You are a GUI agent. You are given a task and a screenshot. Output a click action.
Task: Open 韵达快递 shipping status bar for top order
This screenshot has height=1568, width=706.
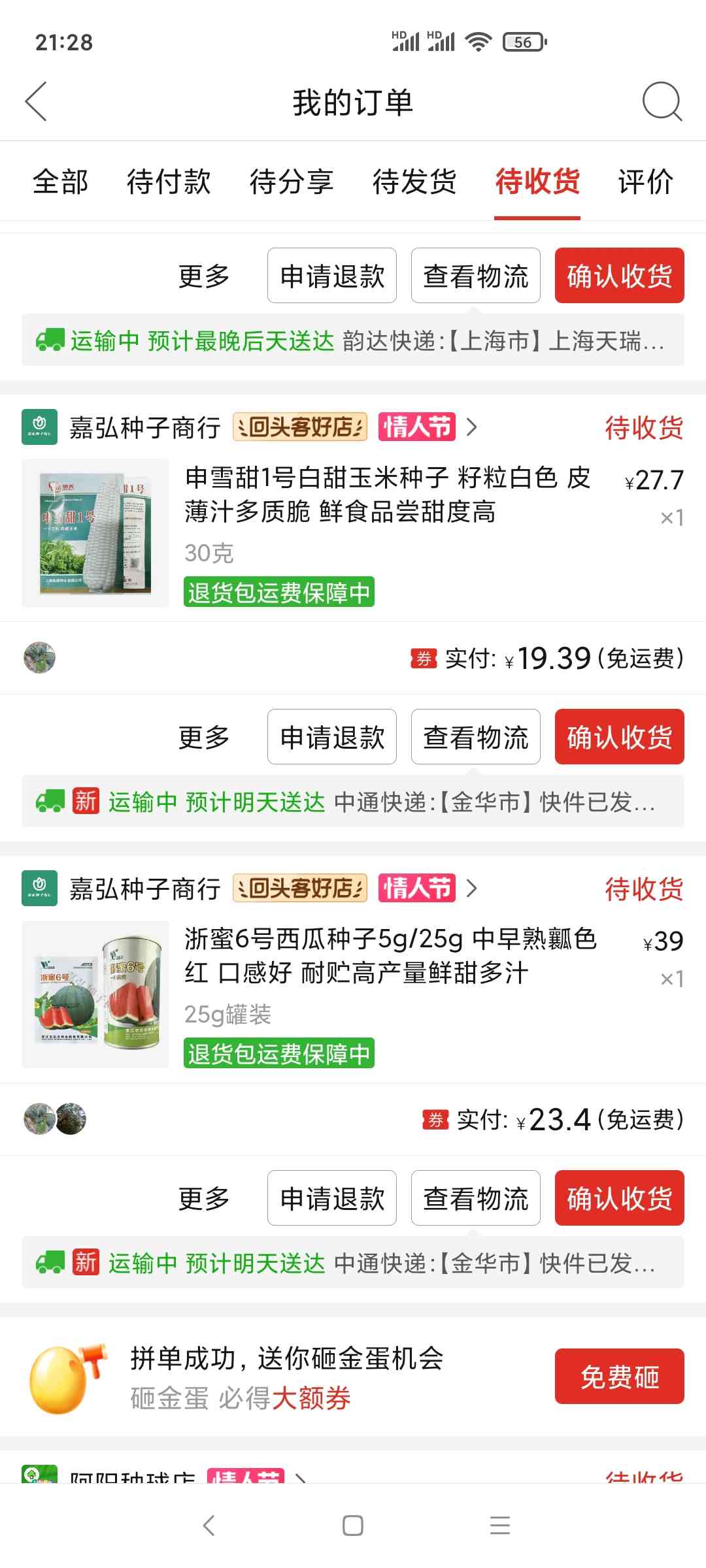[x=353, y=340]
